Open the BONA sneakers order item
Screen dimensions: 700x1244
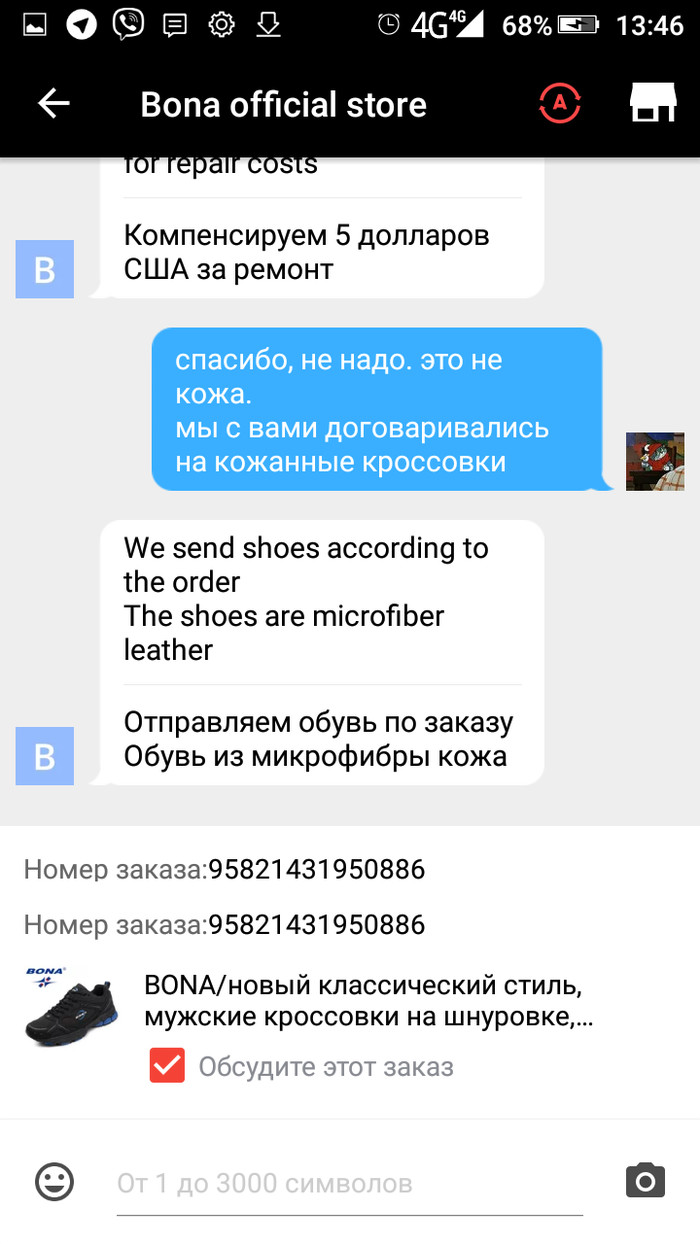pyautogui.click(x=368, y=1003)
